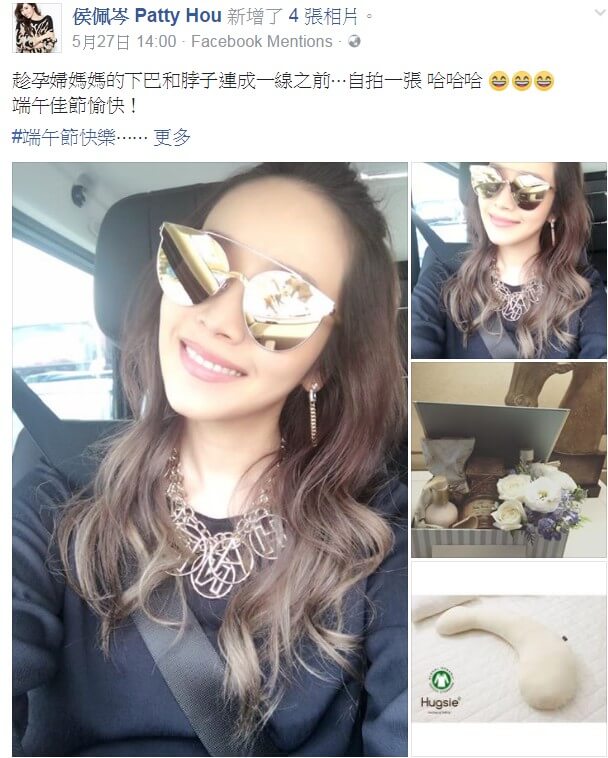Open the smaller selfie photo thumbnail
This screenshot has height=758, width=608.
(x=508, y=260)
